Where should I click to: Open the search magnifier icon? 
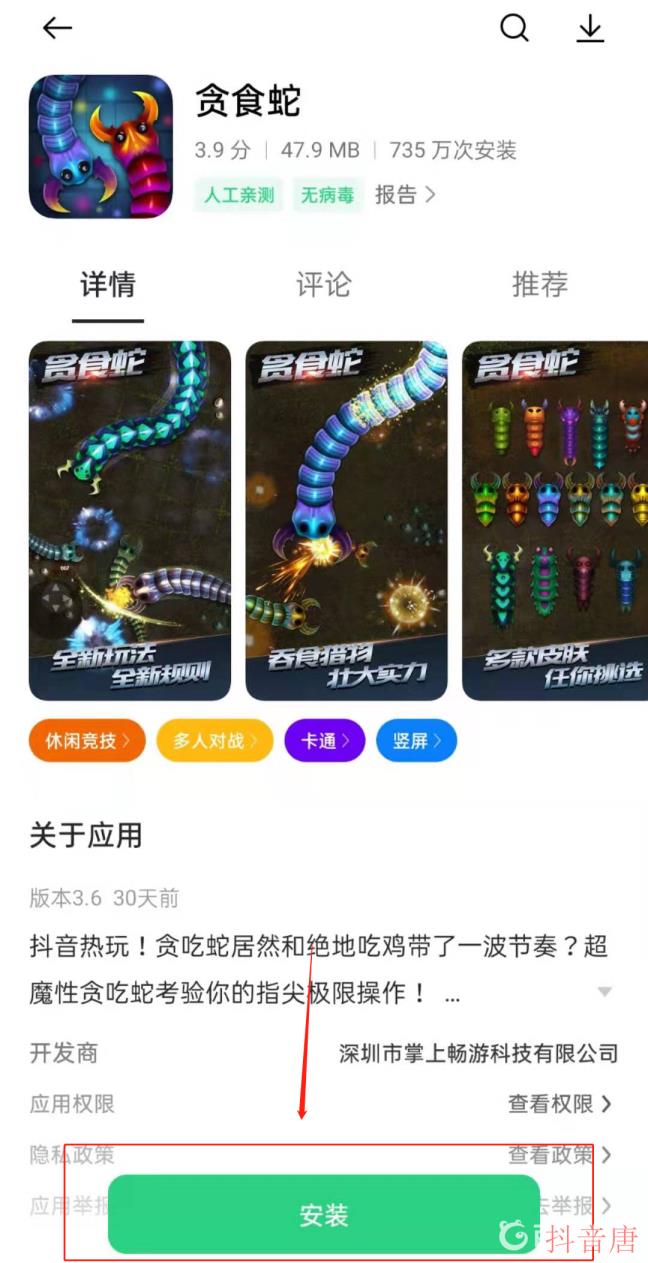click(514, 29)
